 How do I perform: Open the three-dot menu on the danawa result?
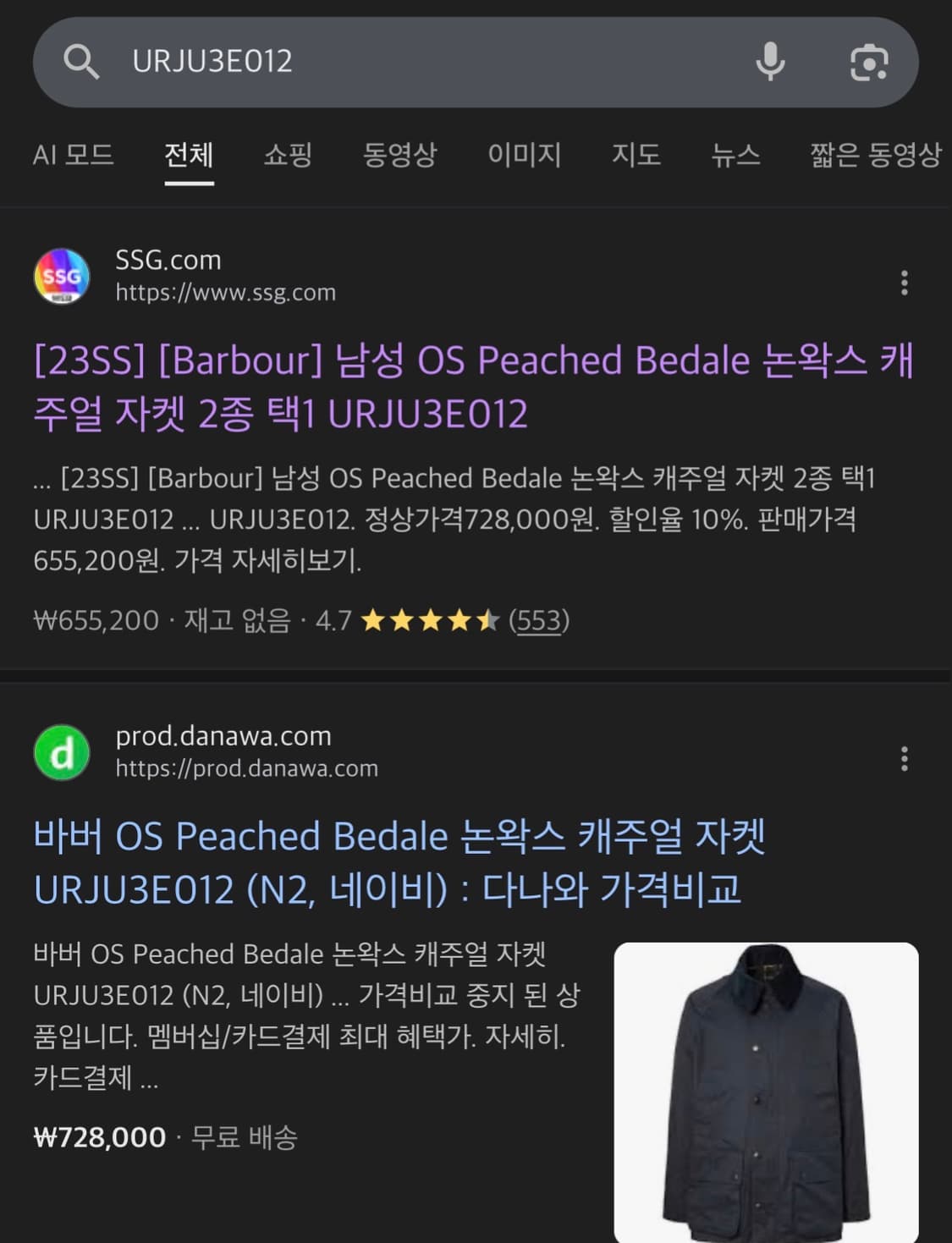click(x=905, y=760)
